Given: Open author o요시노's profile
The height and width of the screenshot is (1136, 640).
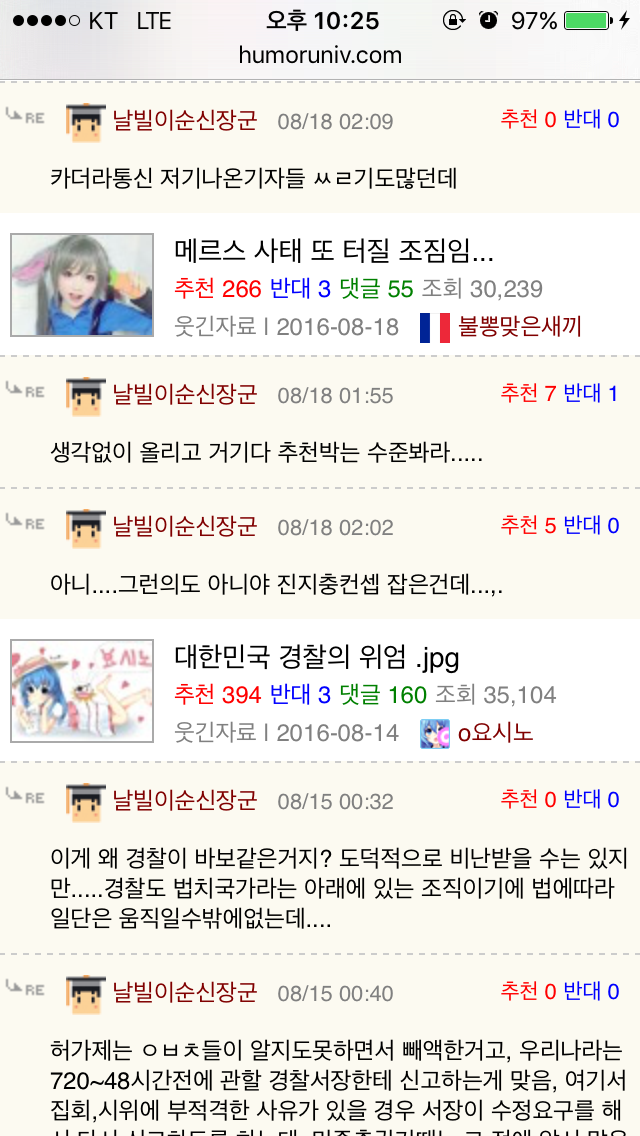Looking at the screenshot, I should 496,733.
